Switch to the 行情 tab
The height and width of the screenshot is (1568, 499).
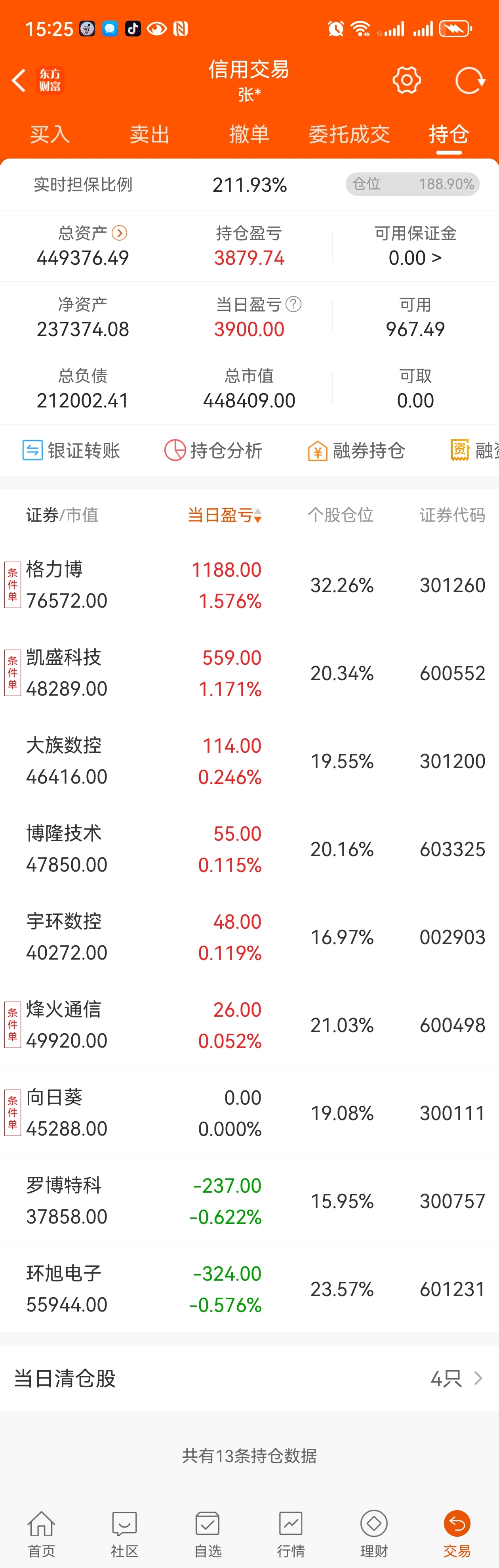tap(291, 1533)
